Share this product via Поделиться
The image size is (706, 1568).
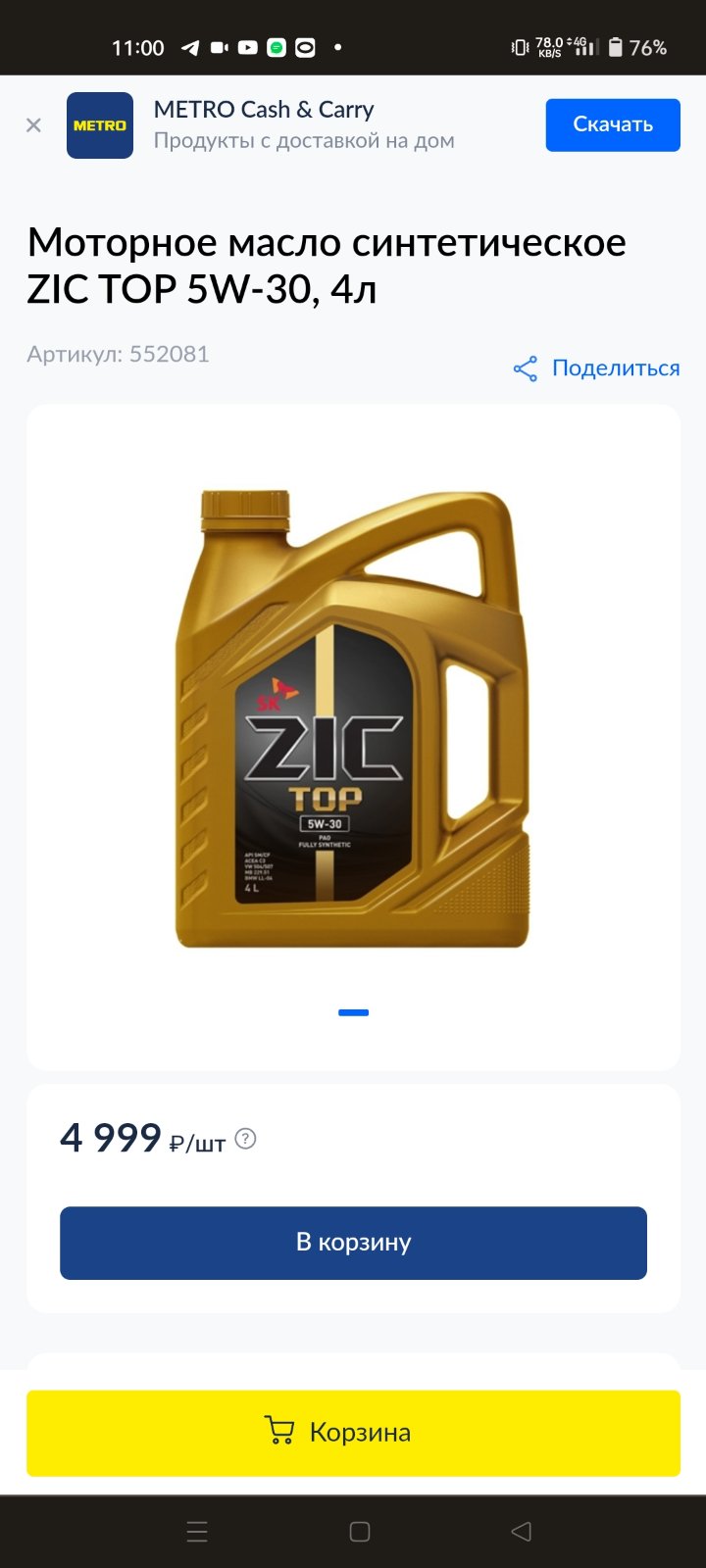tap(596, 368)
